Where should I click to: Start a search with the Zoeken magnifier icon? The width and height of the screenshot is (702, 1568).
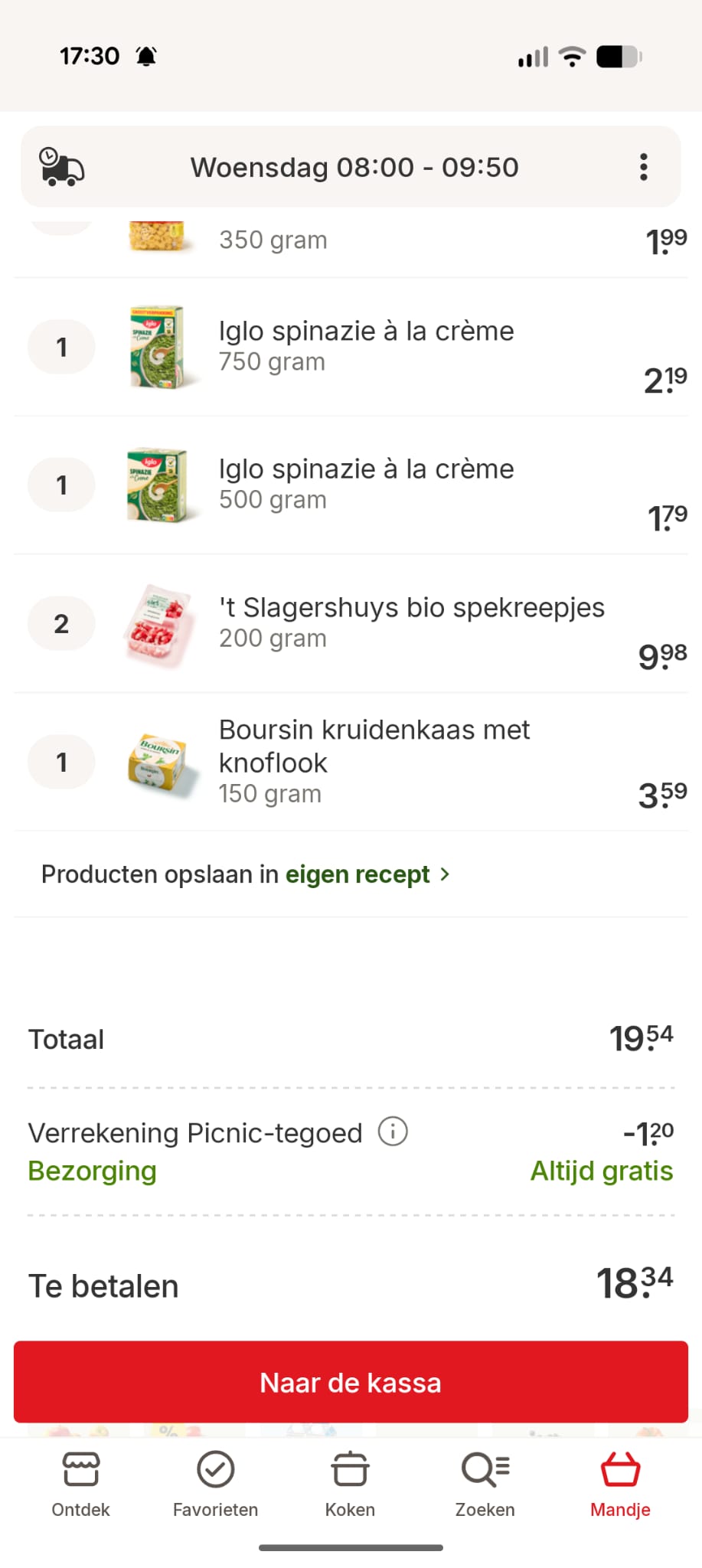pos(485,1470)
